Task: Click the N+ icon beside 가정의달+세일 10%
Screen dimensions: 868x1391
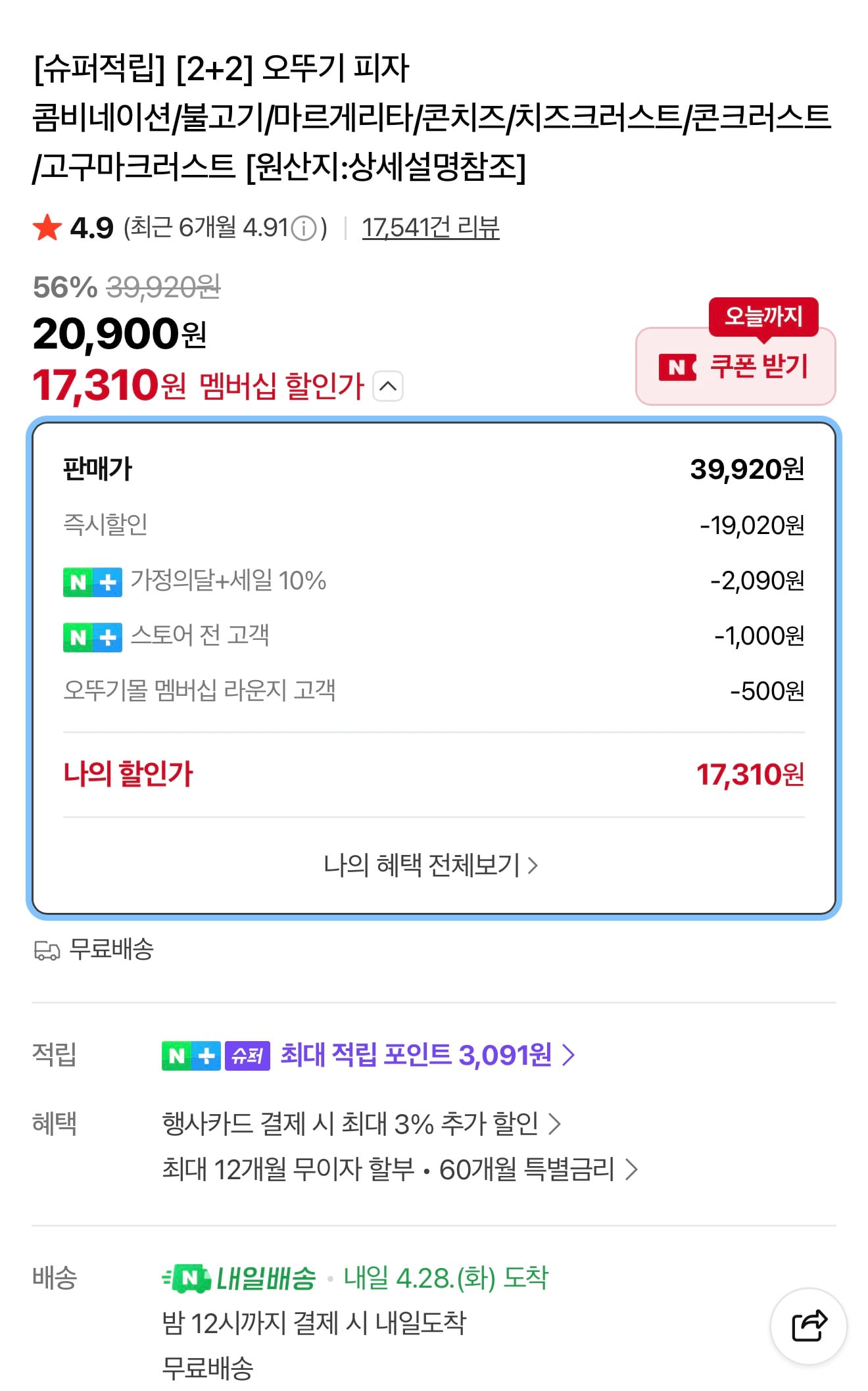Action: [92, 581]
